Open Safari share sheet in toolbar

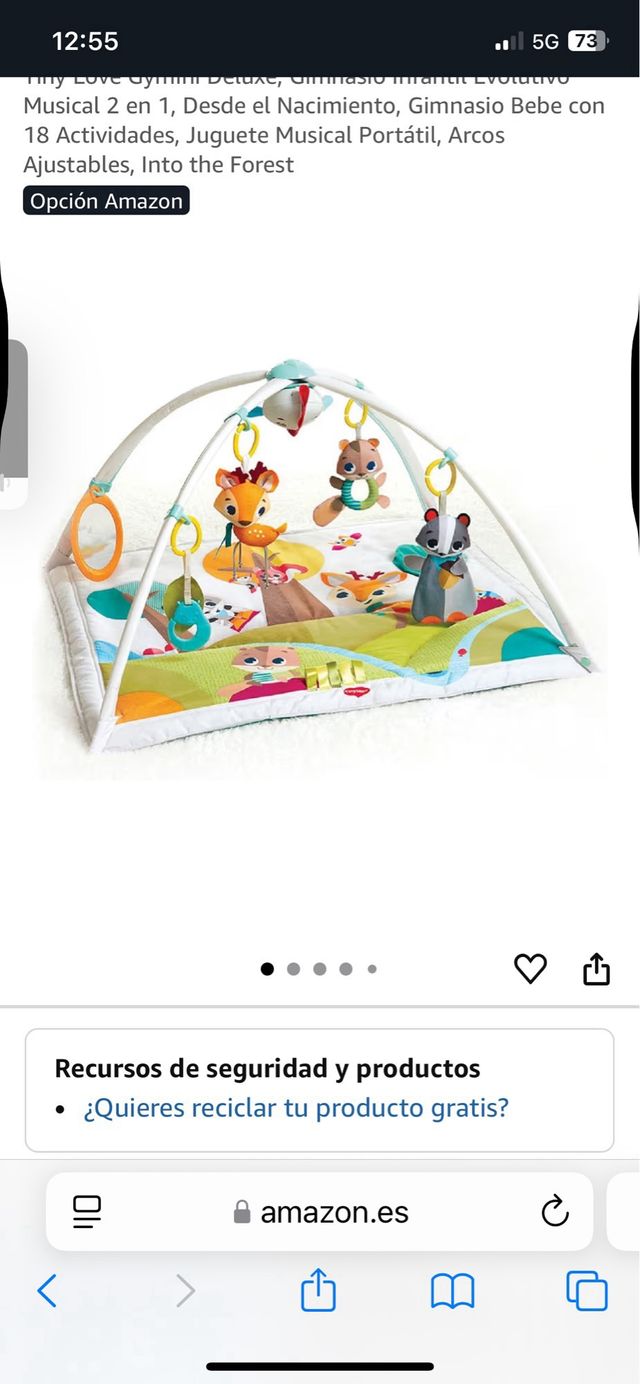point(318,1291)
